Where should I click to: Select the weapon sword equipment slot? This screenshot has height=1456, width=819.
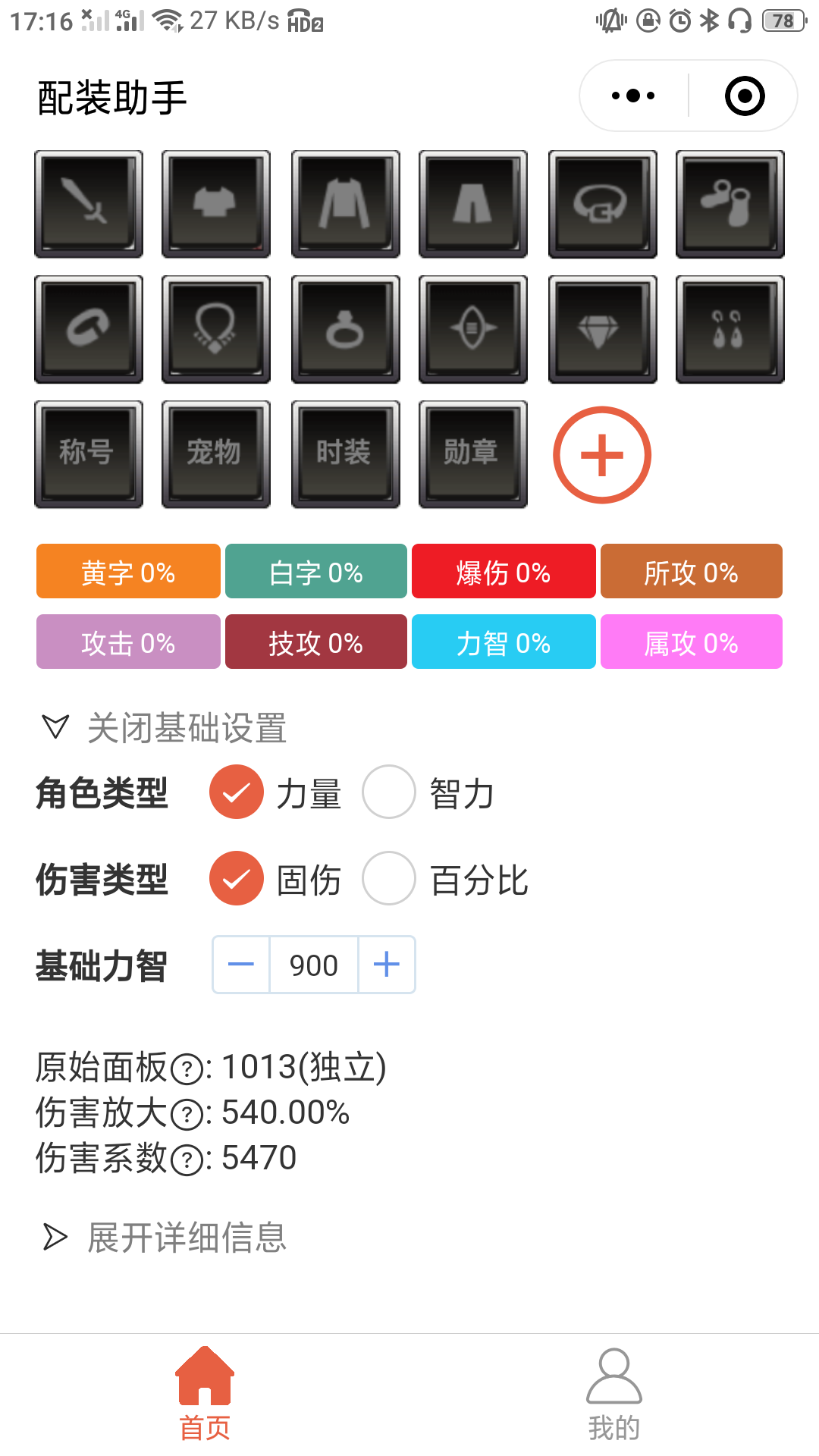[x=89, y=204]
